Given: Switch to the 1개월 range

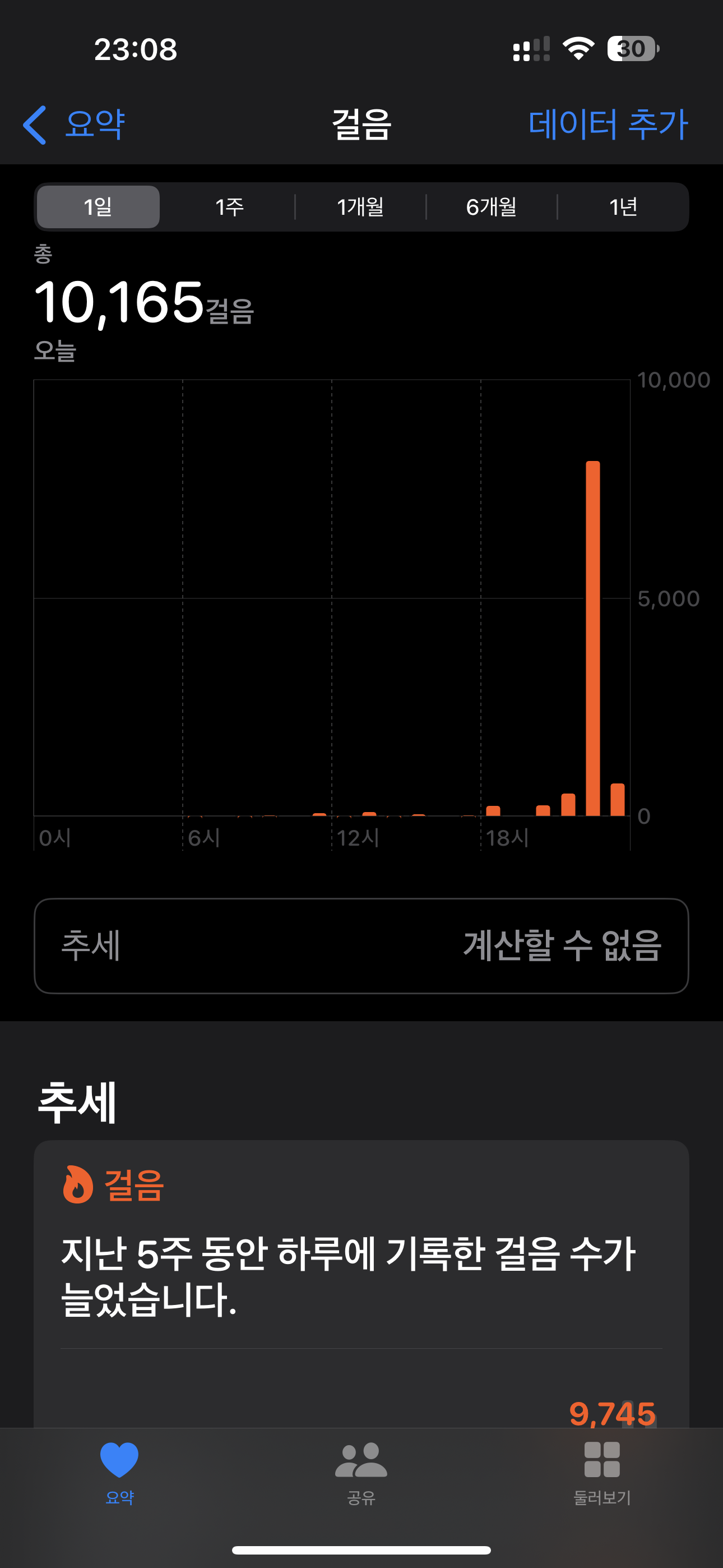Looking at the screenshot, I should click(360, 207).
